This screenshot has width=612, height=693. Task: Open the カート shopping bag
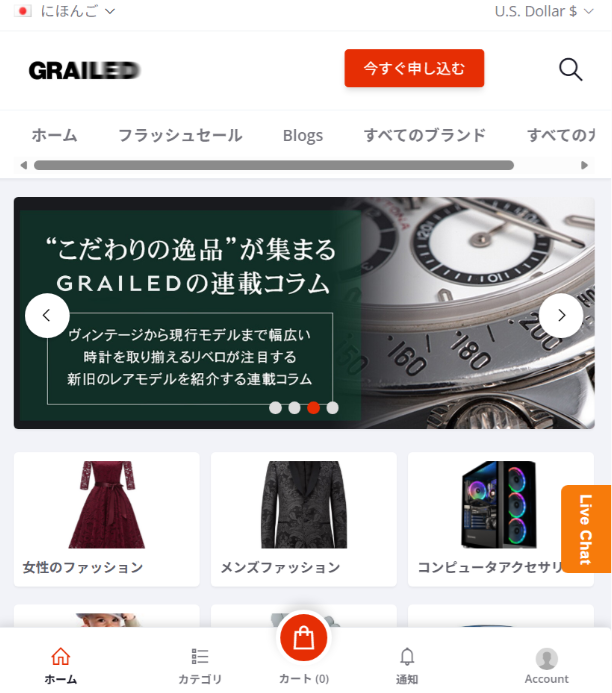click(x=304, y=640)
